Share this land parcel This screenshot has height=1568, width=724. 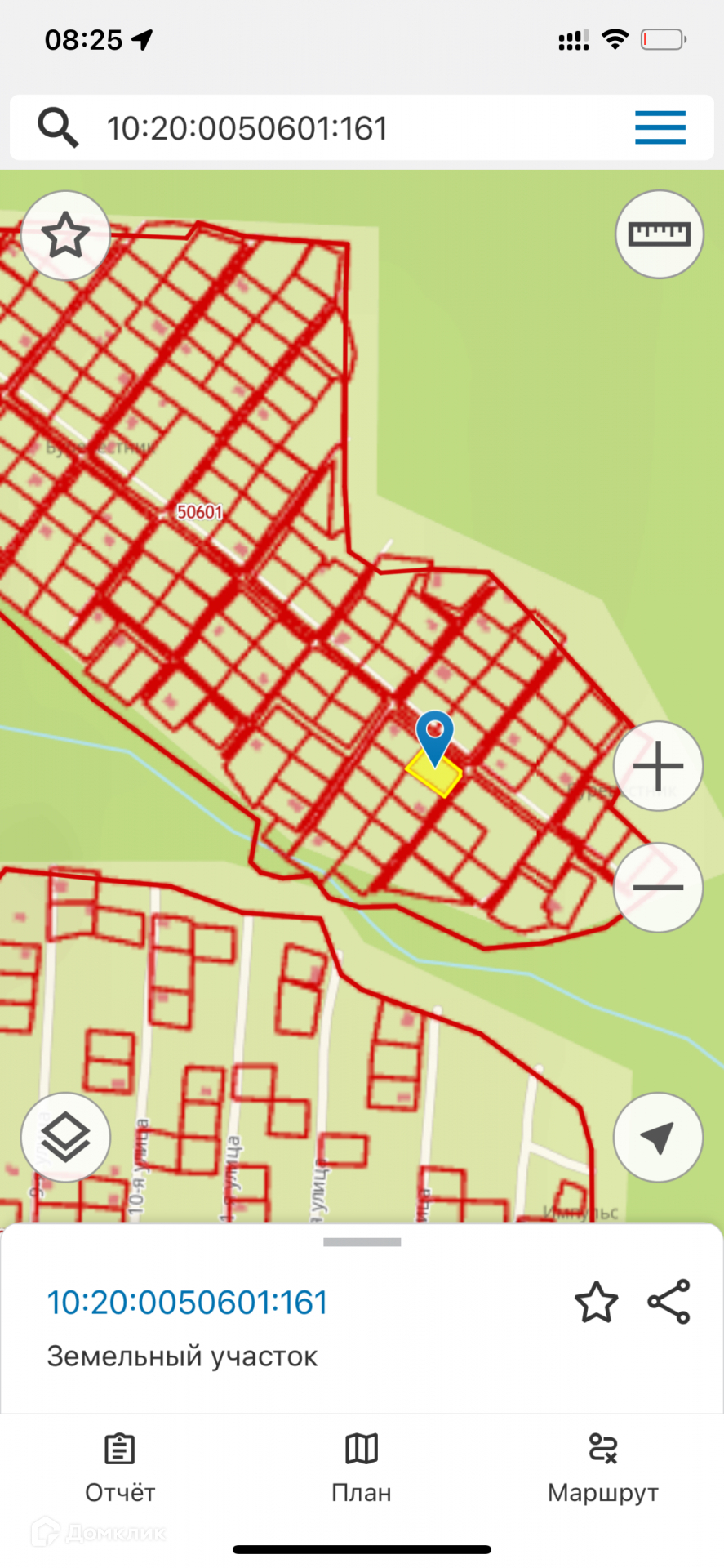pyautogui.click(x=668, y=1302)
